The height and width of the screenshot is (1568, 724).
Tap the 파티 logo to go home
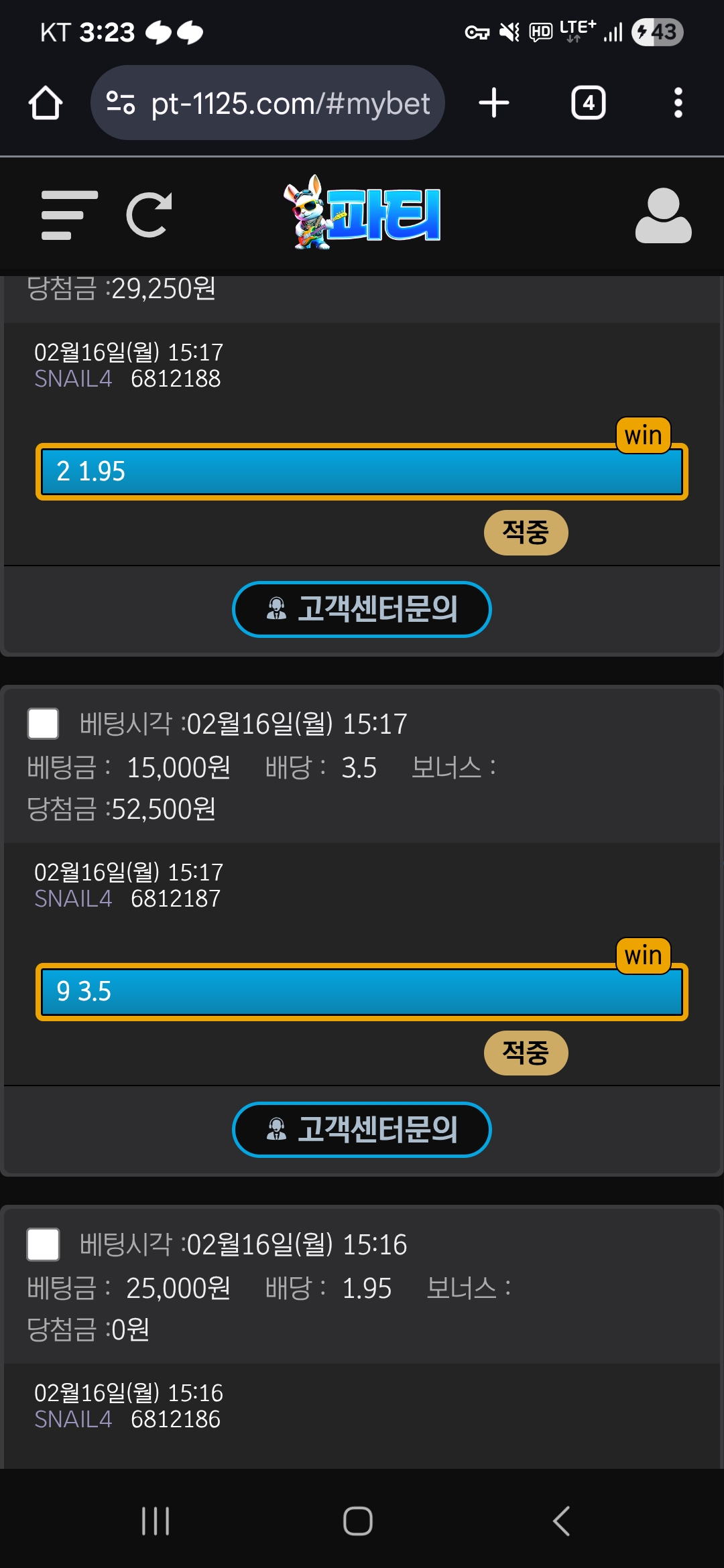click(x=362, y=213)
